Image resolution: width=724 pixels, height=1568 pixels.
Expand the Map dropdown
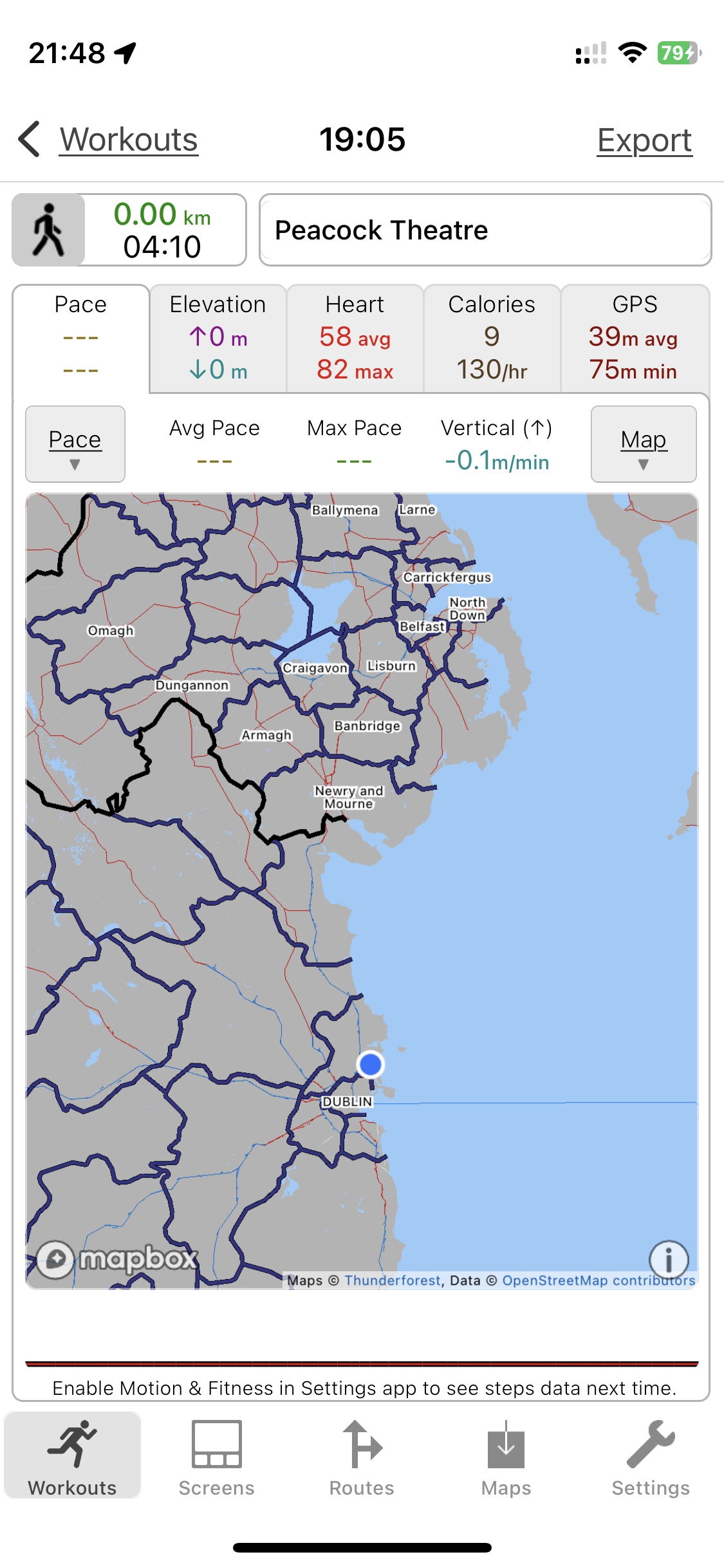tap(644, 444)
